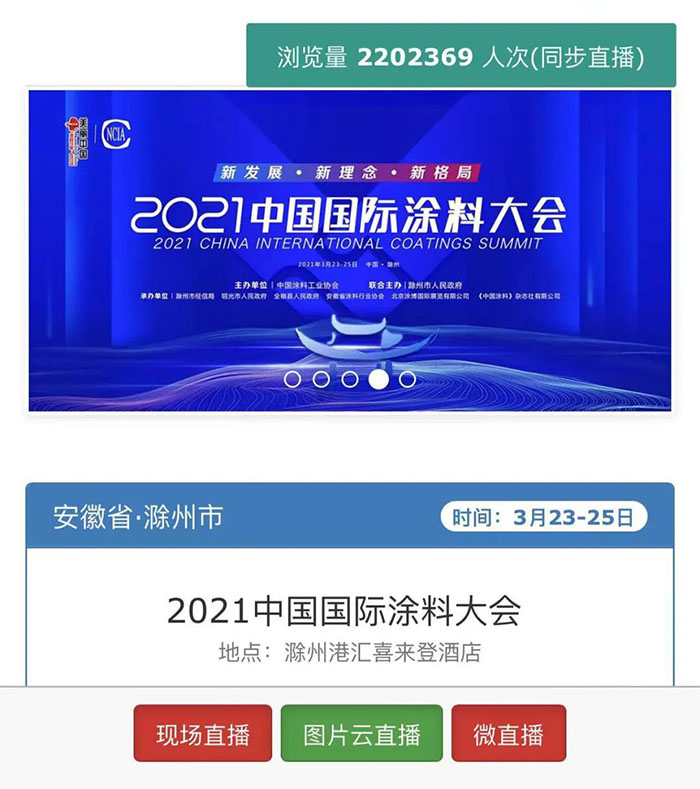Open 现场直播 live broadcast
This screenshot has height=789, width=700.
pos(202,734)
